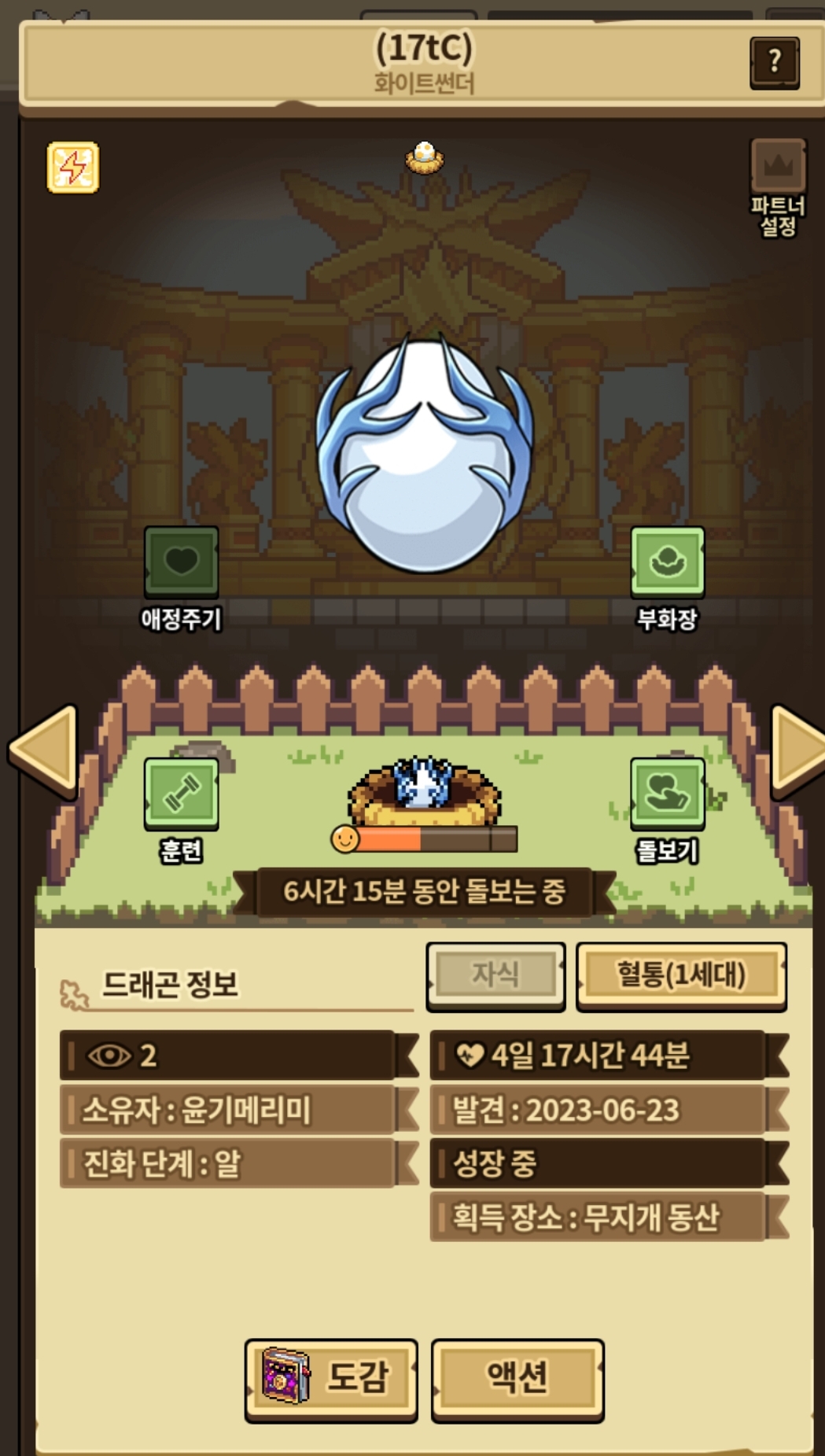Viewport: 825px width, 1456px height.
Task: Go to previous dragon with left arrow
Action: point(45,751)
